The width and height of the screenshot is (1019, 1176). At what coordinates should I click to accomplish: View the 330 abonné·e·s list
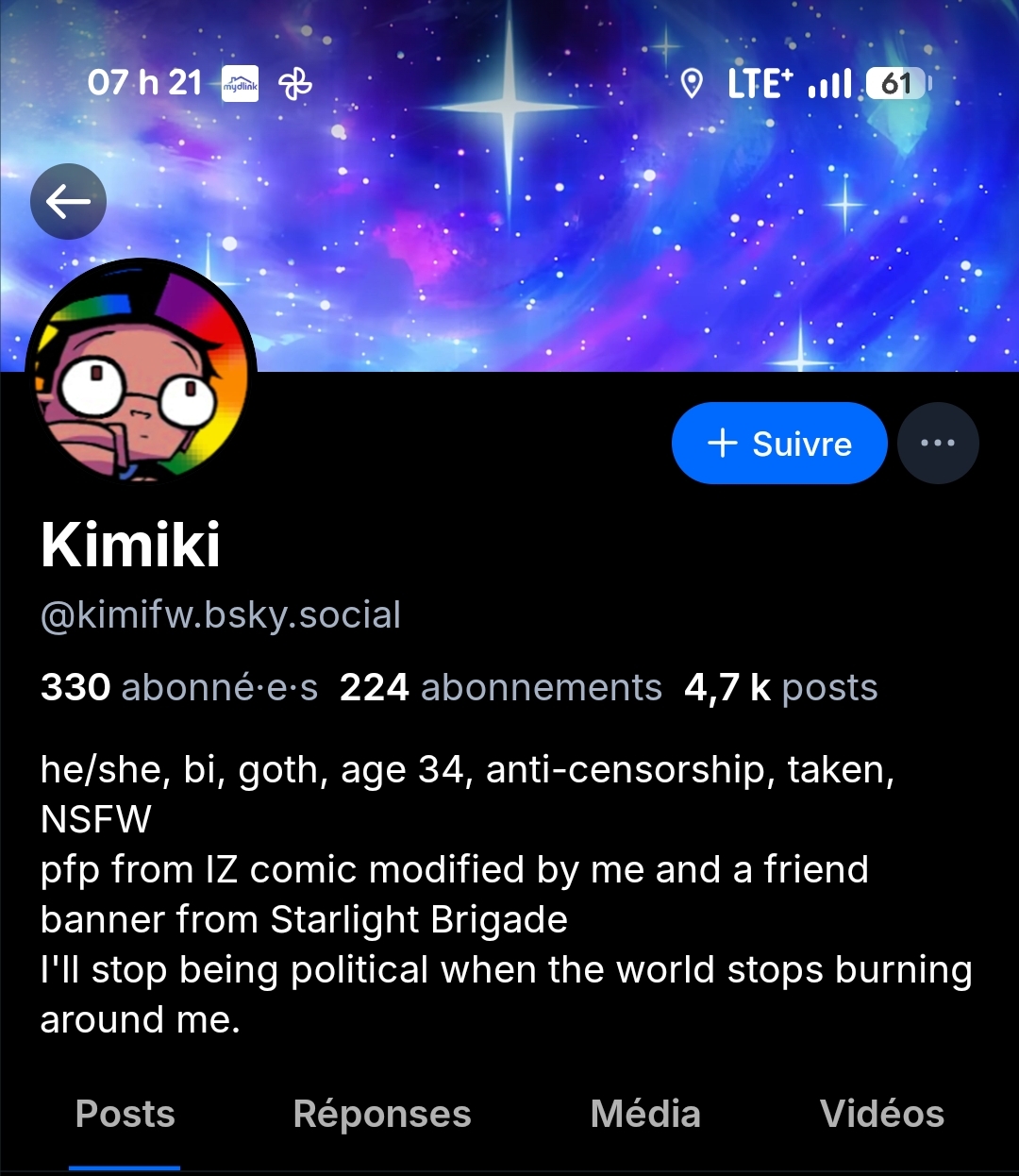pos(179,687)
